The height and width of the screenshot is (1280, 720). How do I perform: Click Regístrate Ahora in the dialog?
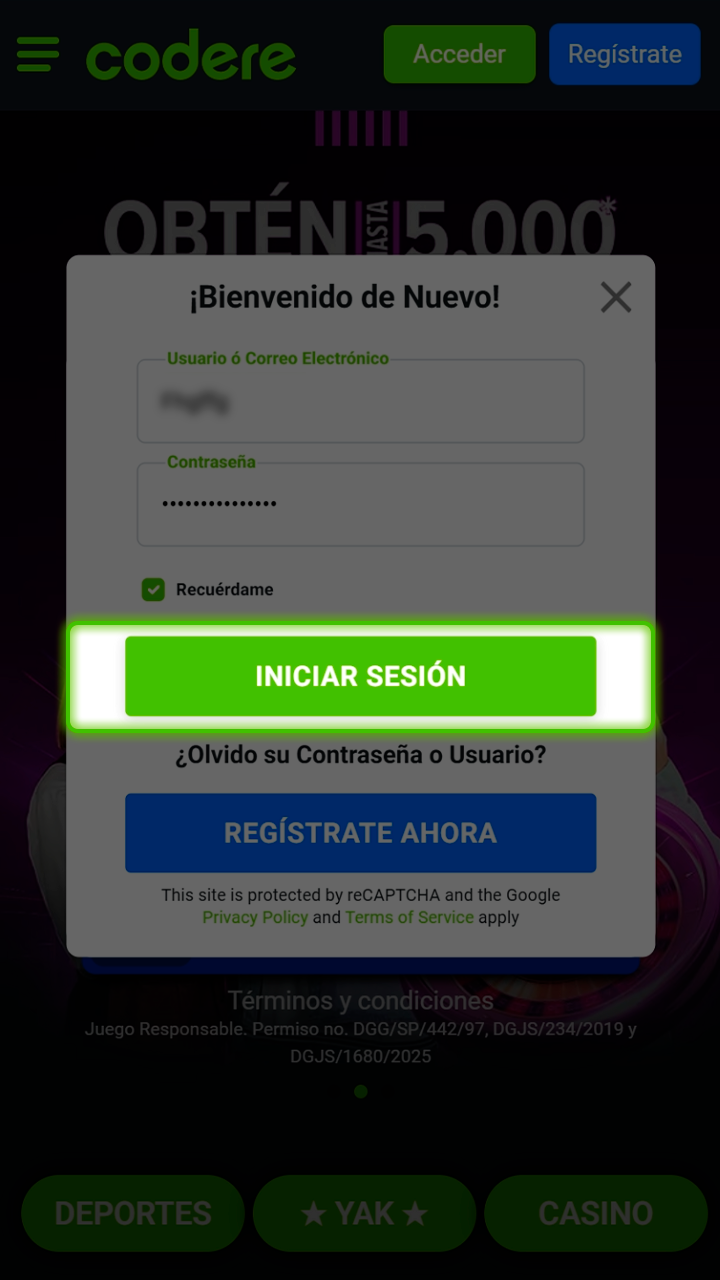tap(360, 832)
